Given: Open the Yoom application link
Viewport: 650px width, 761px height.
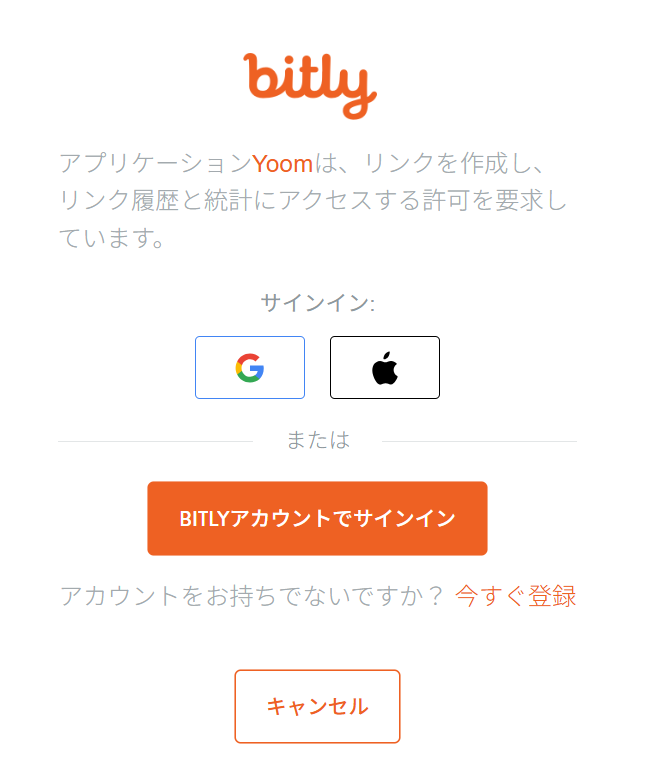Looking at the screenshot, I should [282, 163].
